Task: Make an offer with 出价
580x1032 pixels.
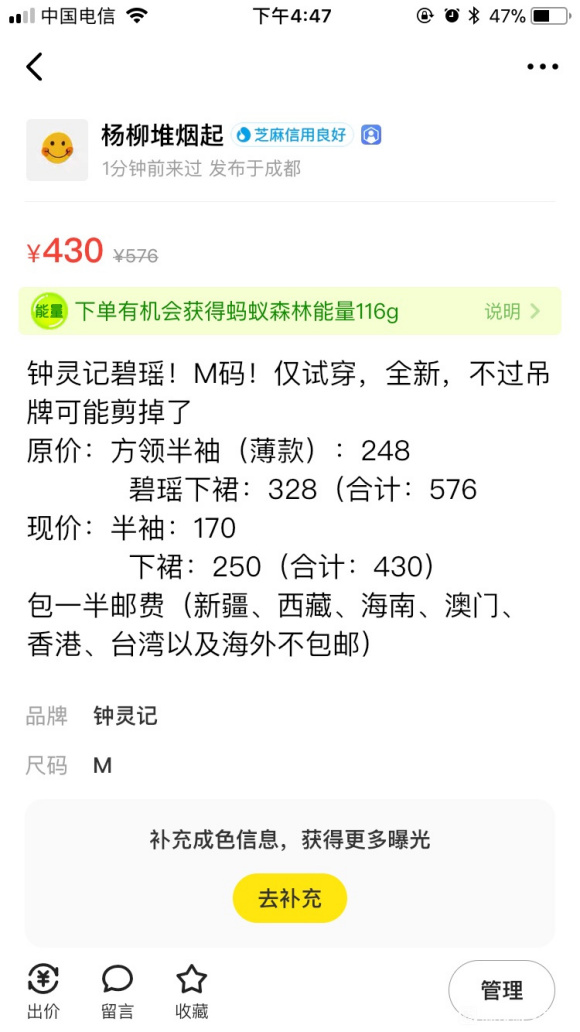Action: coord(43,992)
